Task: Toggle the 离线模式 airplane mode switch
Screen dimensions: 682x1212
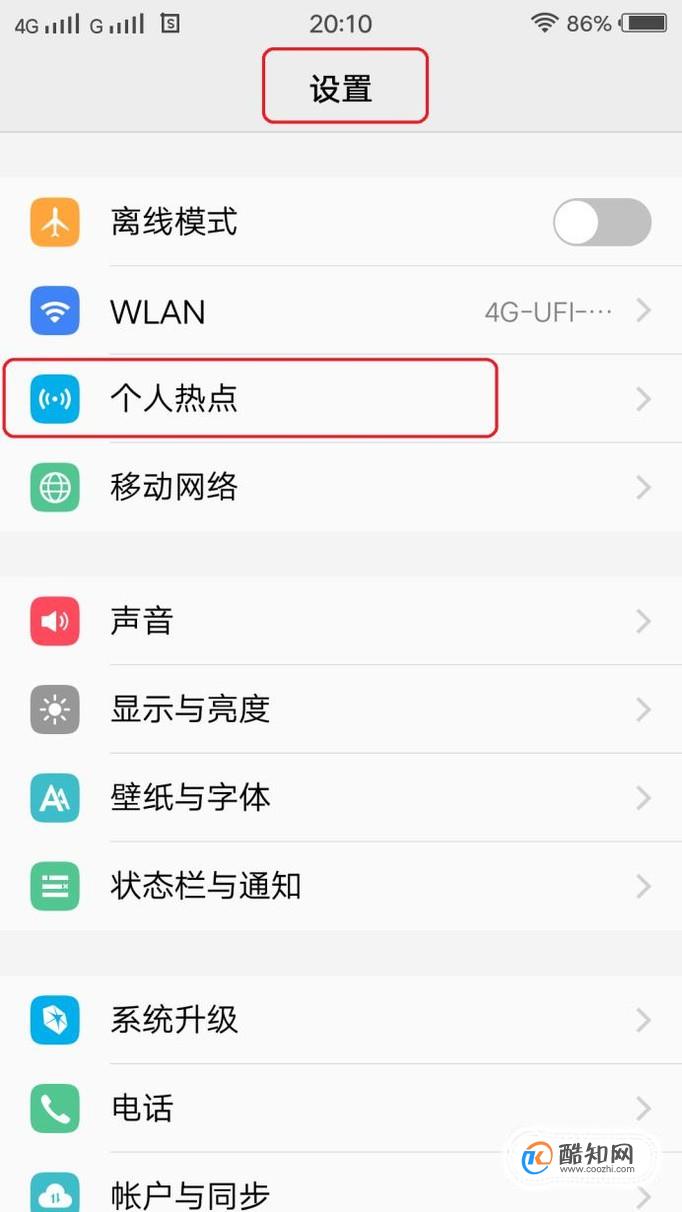Action: [x=601, y=222]
